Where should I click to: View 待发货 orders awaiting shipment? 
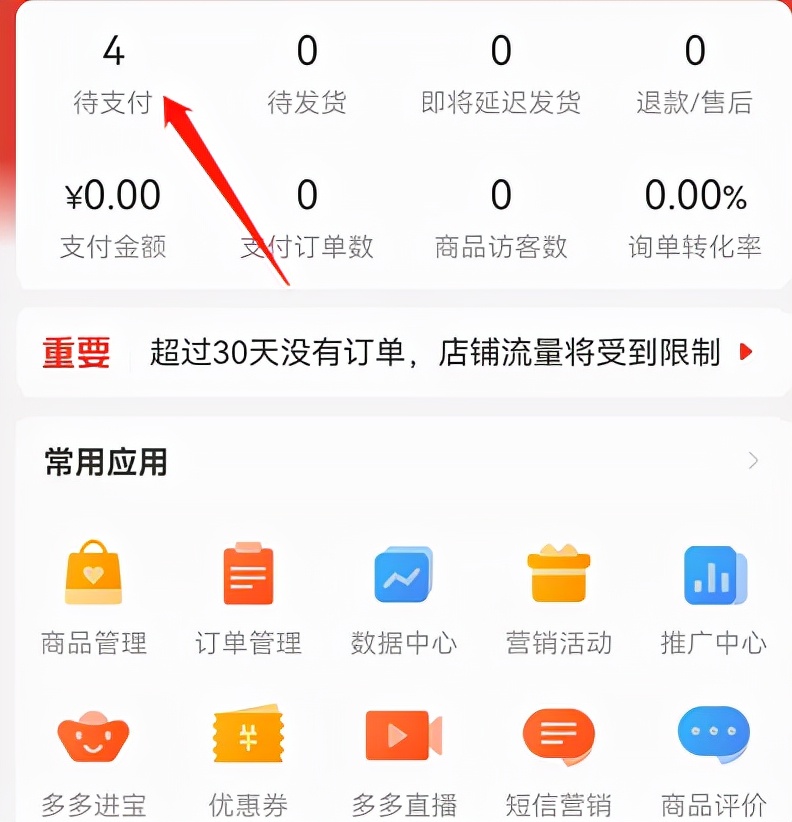coord(307,73)
